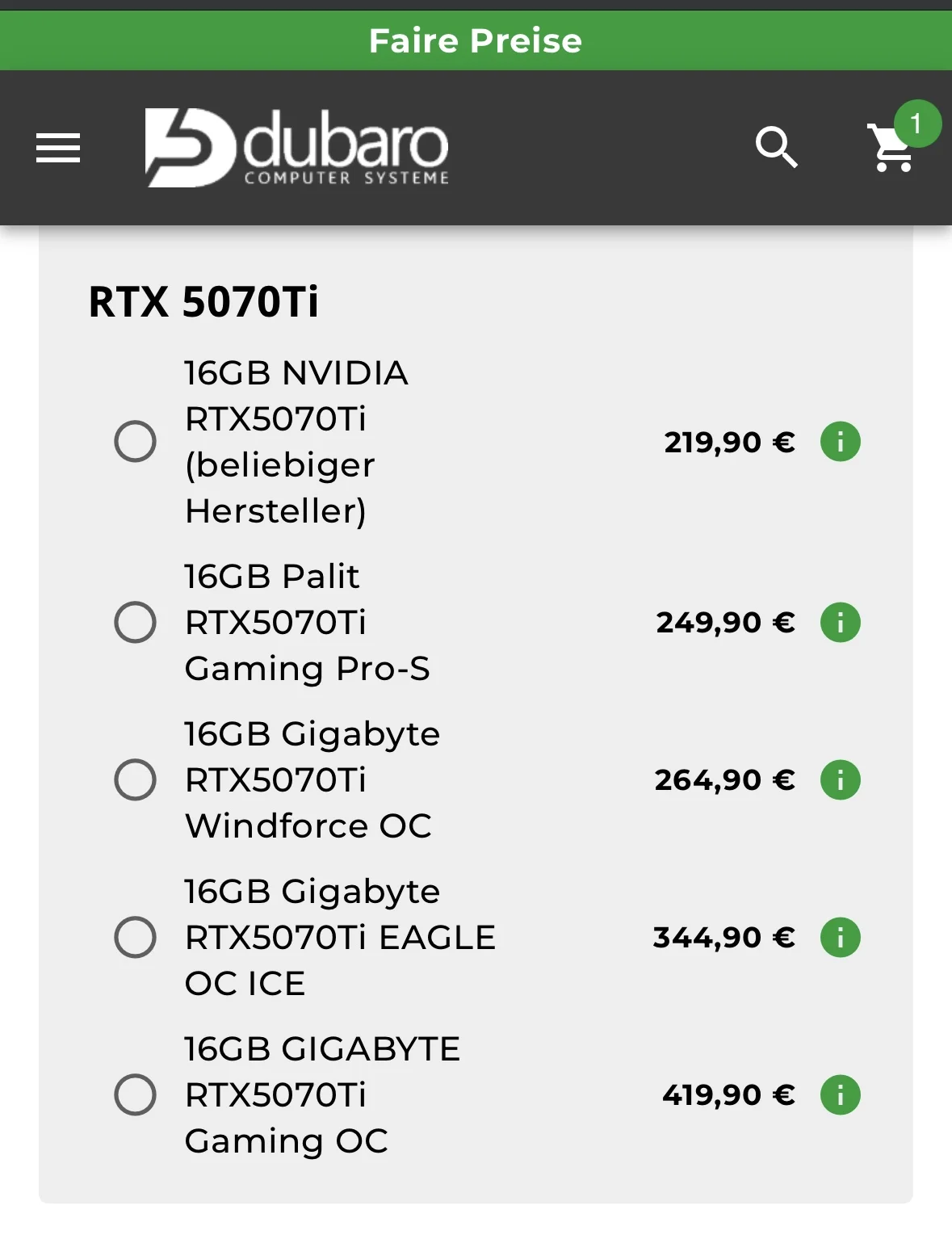The width and height of the screenshot is (952, 1260).
Task: Select GIGABYTE RTX5070Ti Gaming OC
Action: pos(136,1094)
